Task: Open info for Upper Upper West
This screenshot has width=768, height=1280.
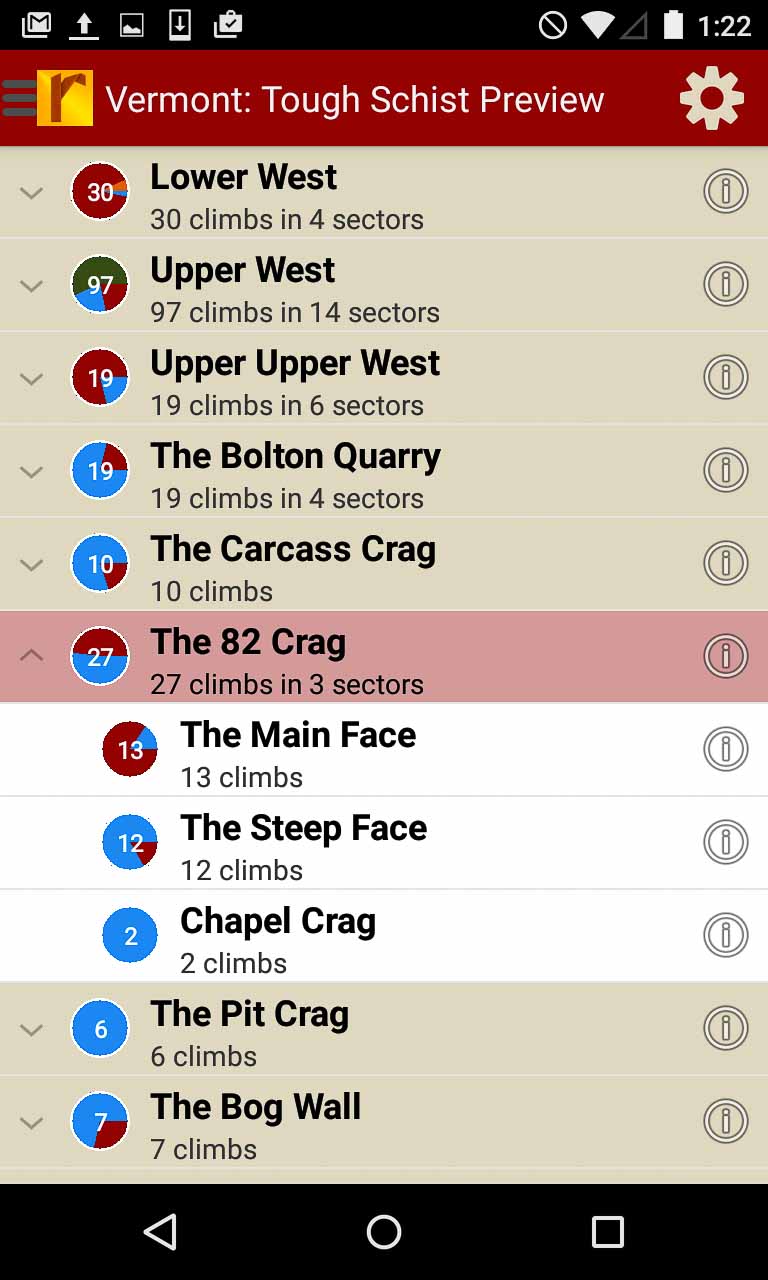Action: tap(725, 377)
